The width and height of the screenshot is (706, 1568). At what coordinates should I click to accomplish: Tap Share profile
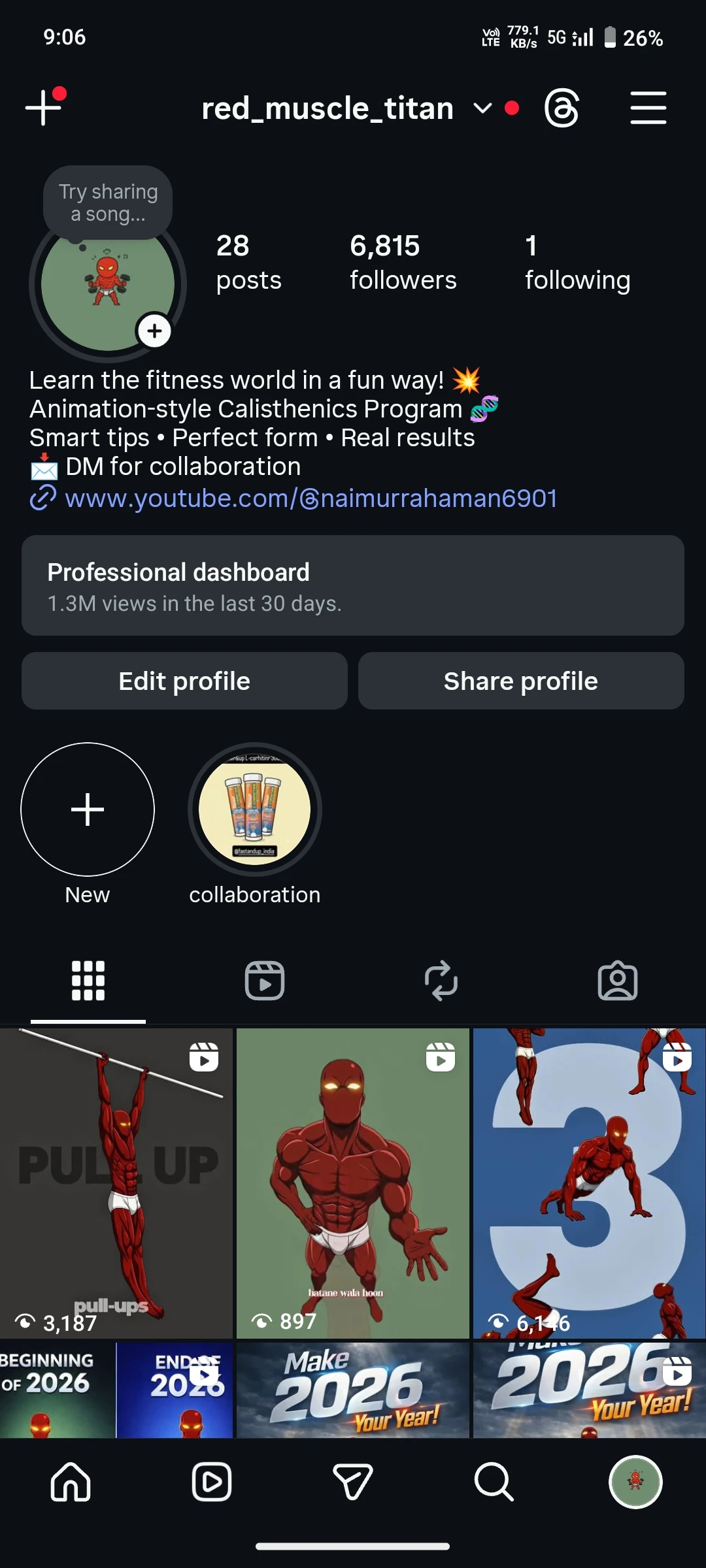click(x=521, y=681)
